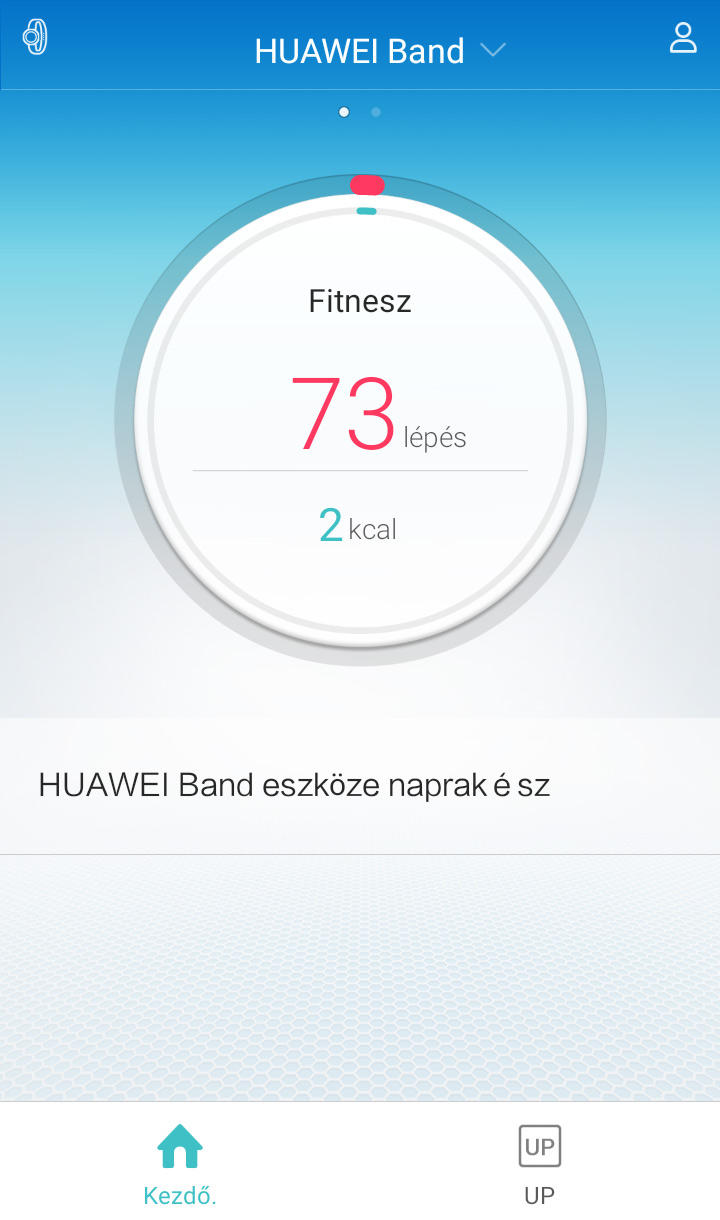The image size is (720, 1220).
Task: Open the band device icon
Action: [x=35, y=38]
